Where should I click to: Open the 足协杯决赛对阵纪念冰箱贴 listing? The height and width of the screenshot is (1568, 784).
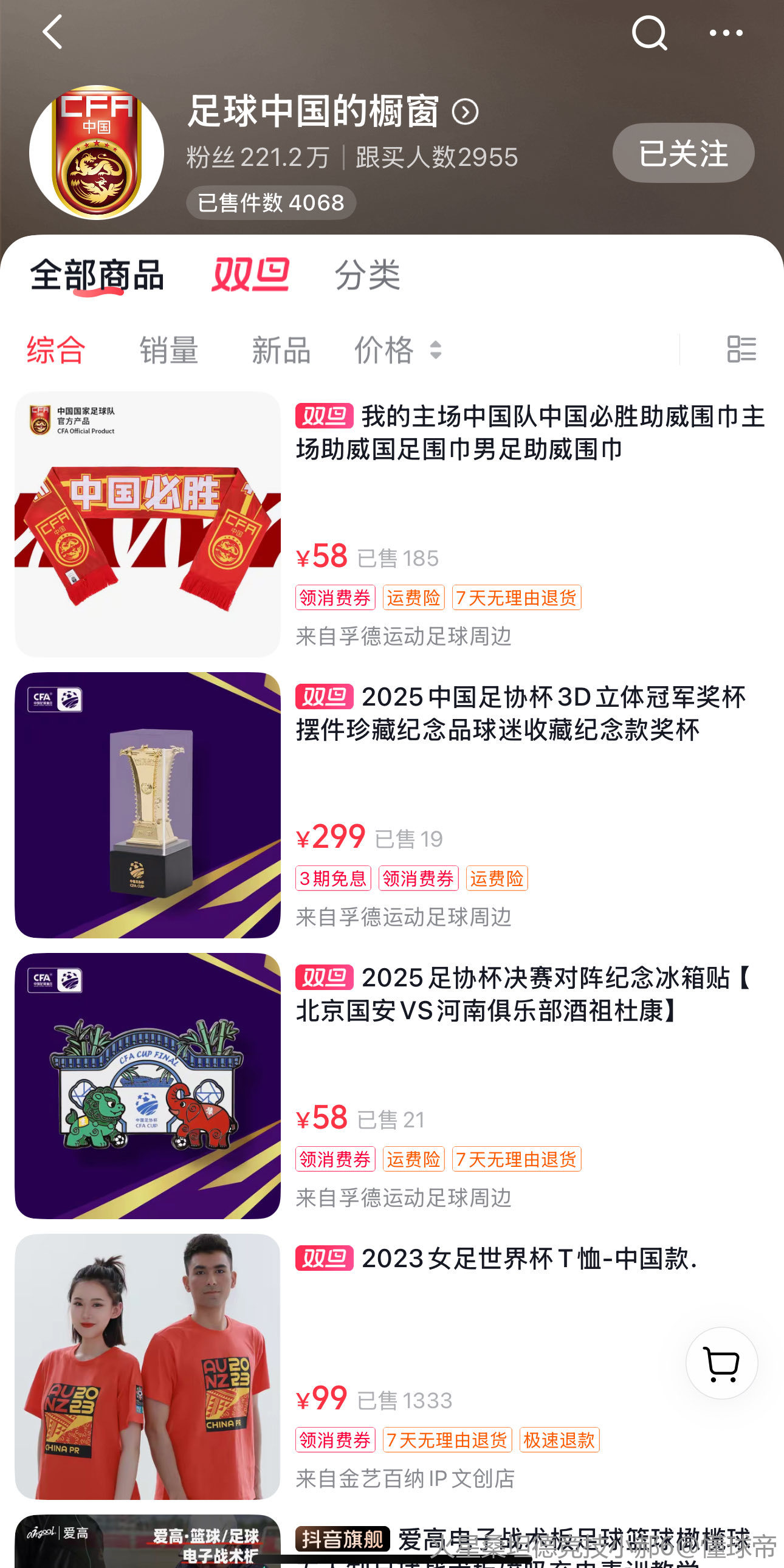(x=529, y=994)
